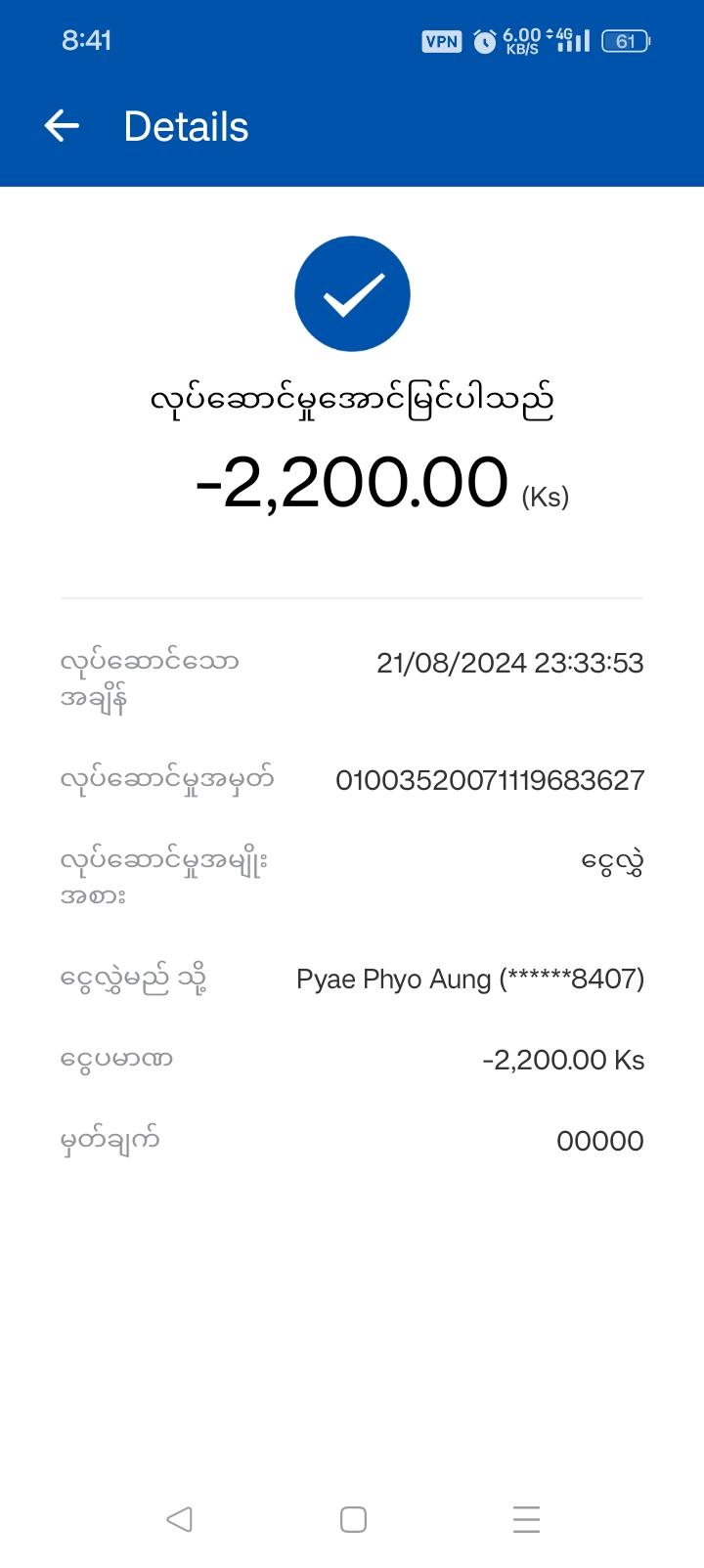Tap the system back navigation button

tap(179, 1519)
